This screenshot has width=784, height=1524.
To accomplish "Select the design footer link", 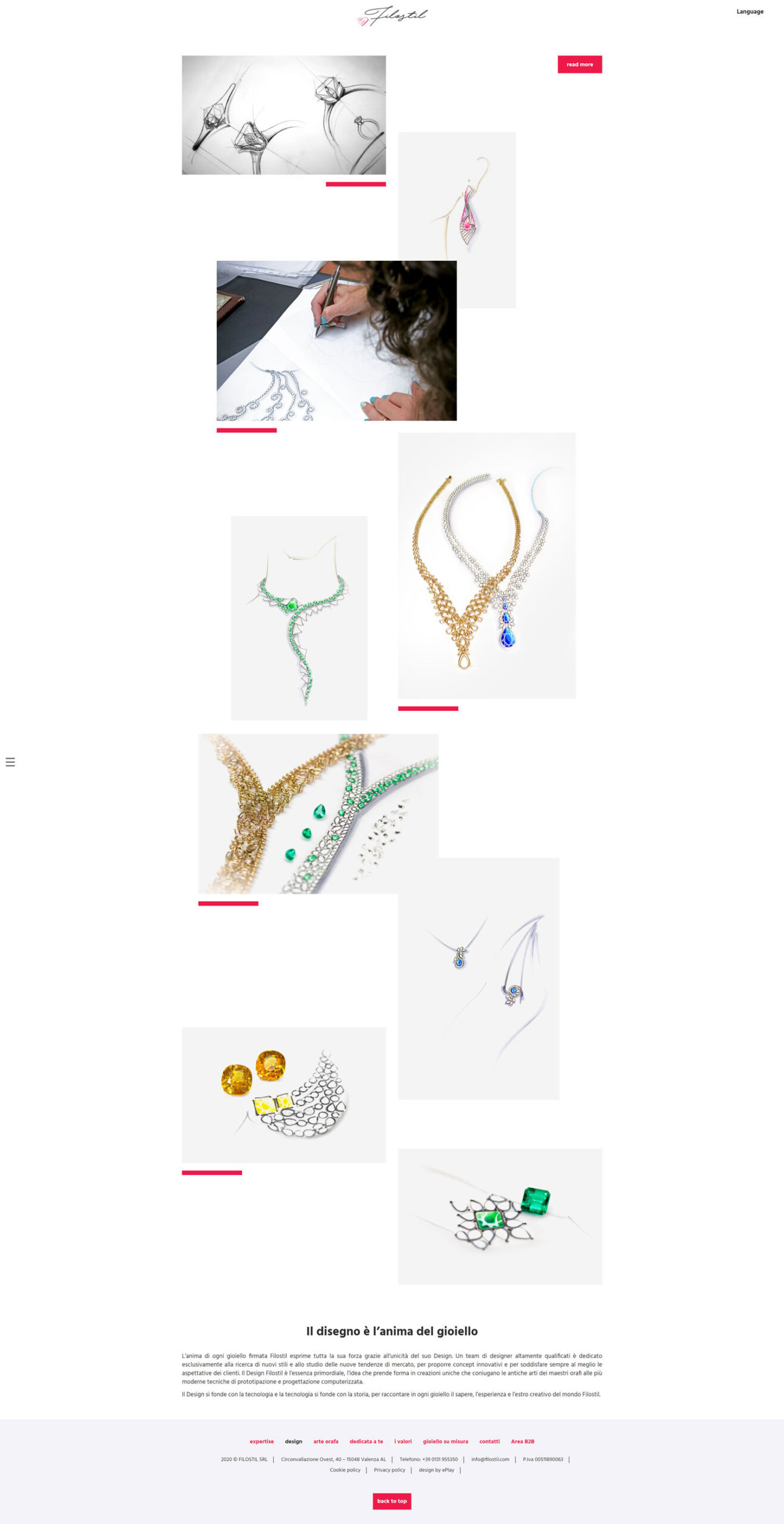I will pyautogui.click(x=293, y=1441).
